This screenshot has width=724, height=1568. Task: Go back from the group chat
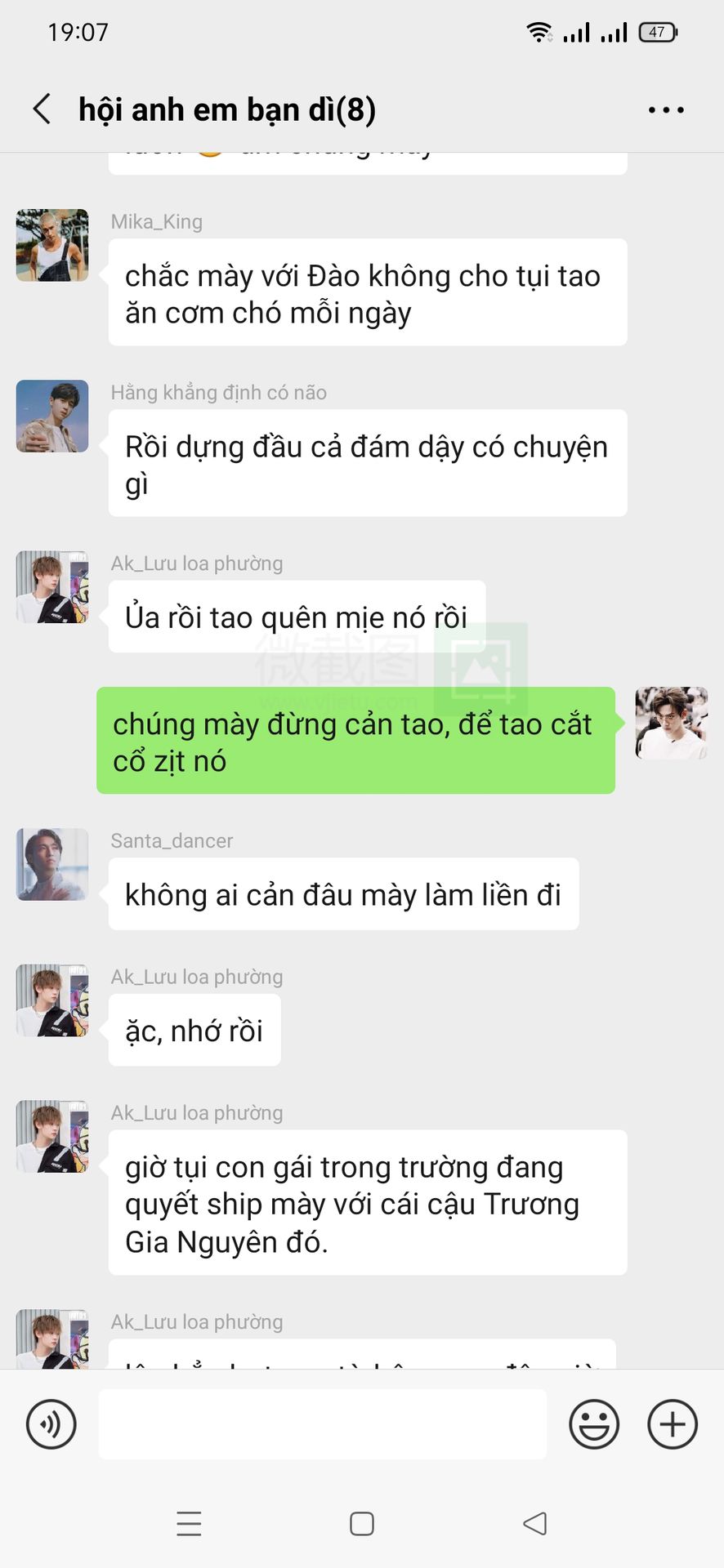point(42,109)
